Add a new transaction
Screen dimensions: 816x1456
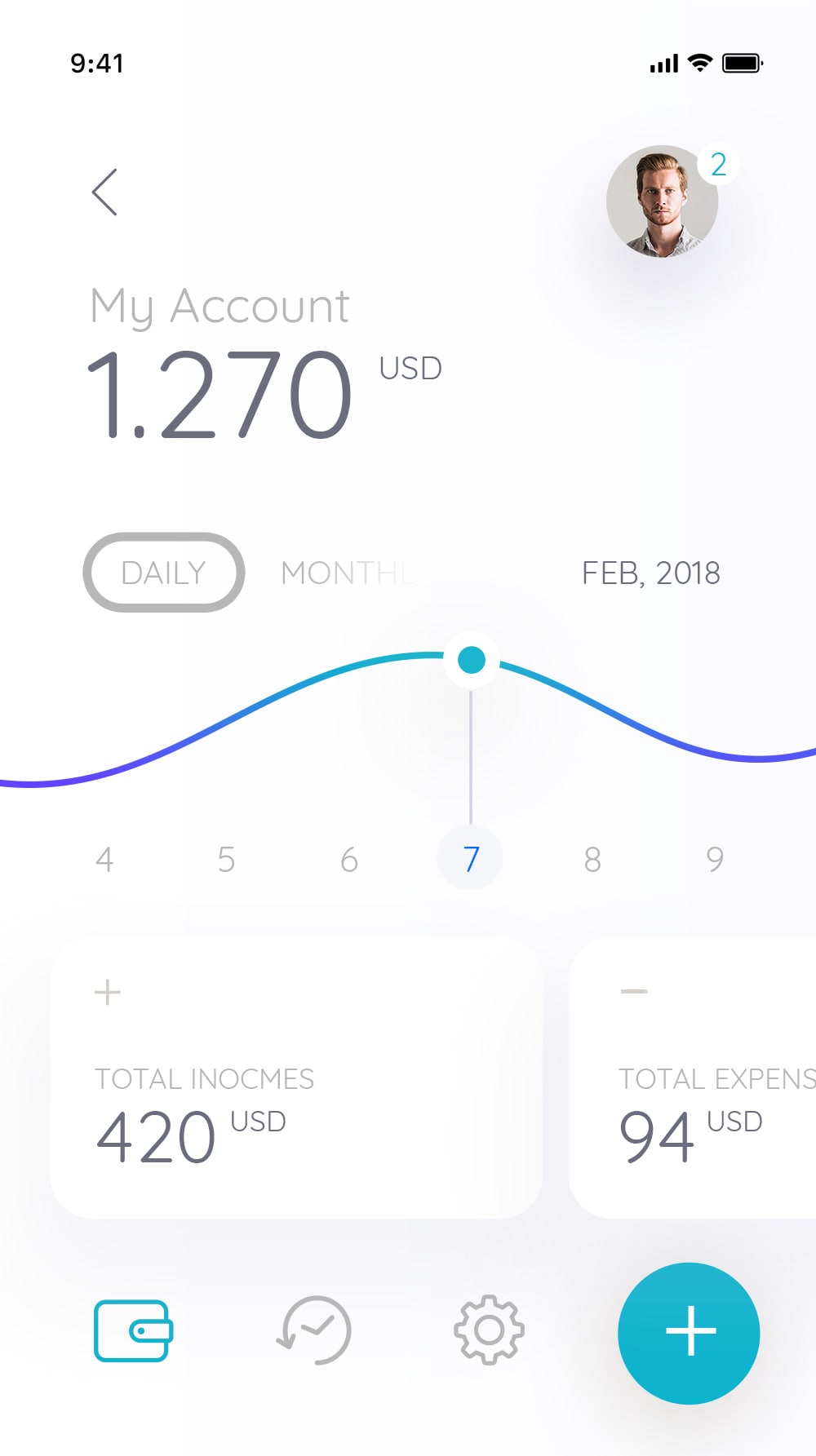click(689, 1333)
